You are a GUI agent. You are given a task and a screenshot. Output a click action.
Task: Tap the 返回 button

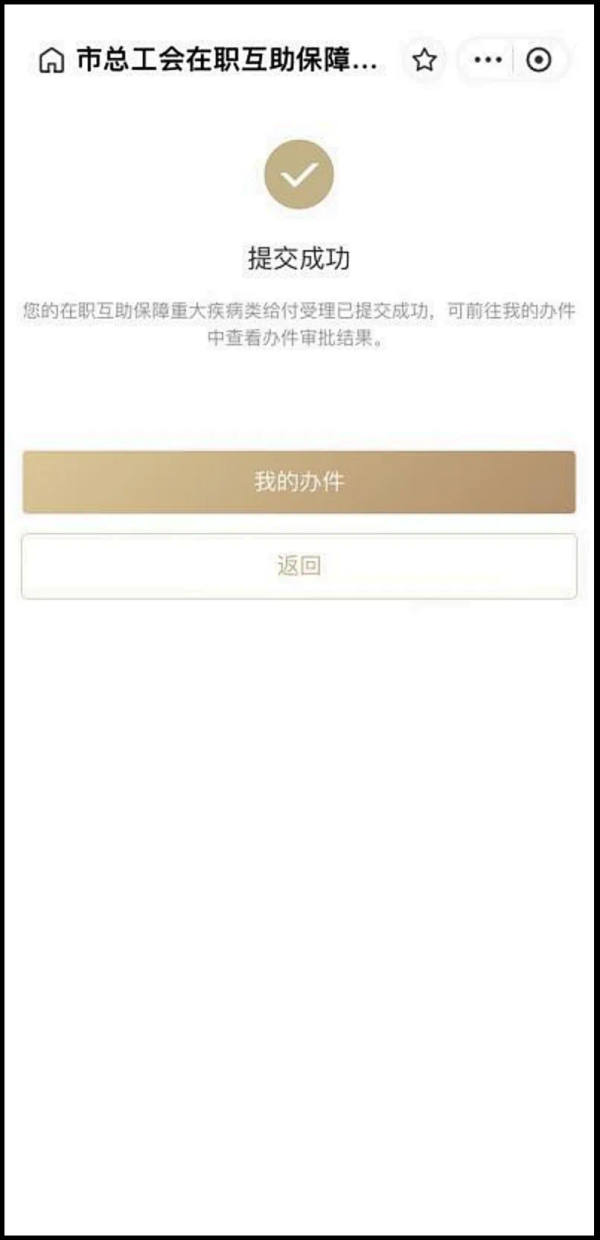pyautogui.click(x=299, y=566)
